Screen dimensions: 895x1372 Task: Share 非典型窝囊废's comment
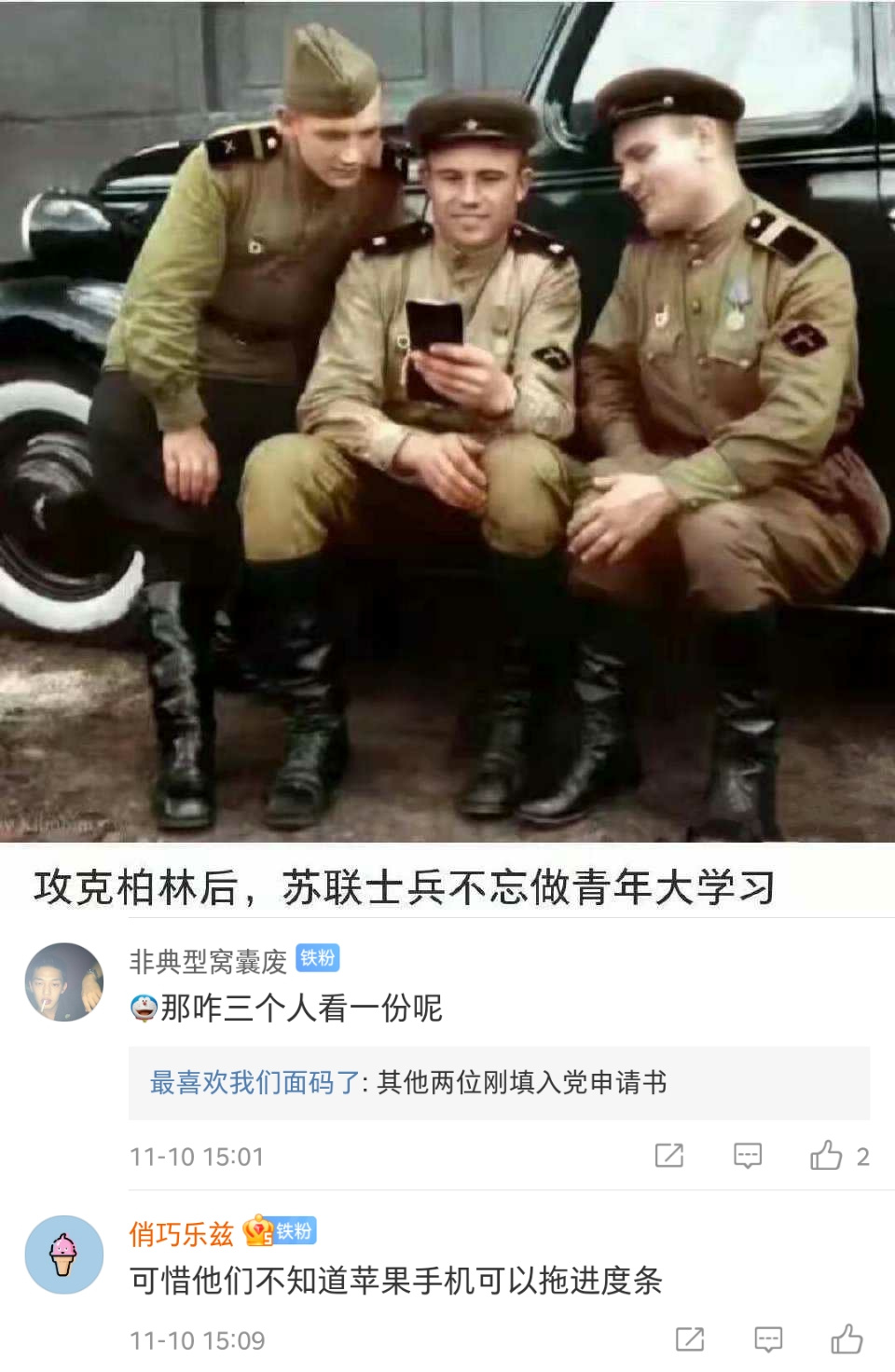tap(668, 1156)
